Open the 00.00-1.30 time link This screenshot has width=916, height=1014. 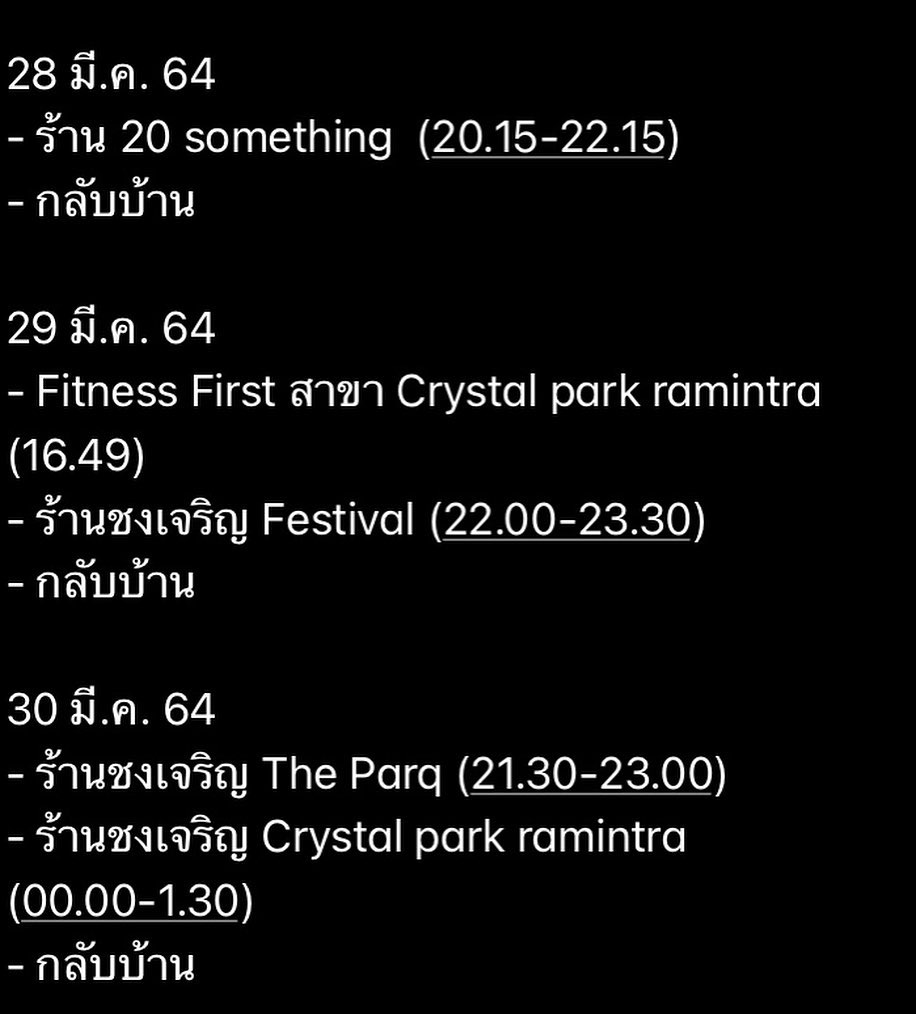[130, 902]
